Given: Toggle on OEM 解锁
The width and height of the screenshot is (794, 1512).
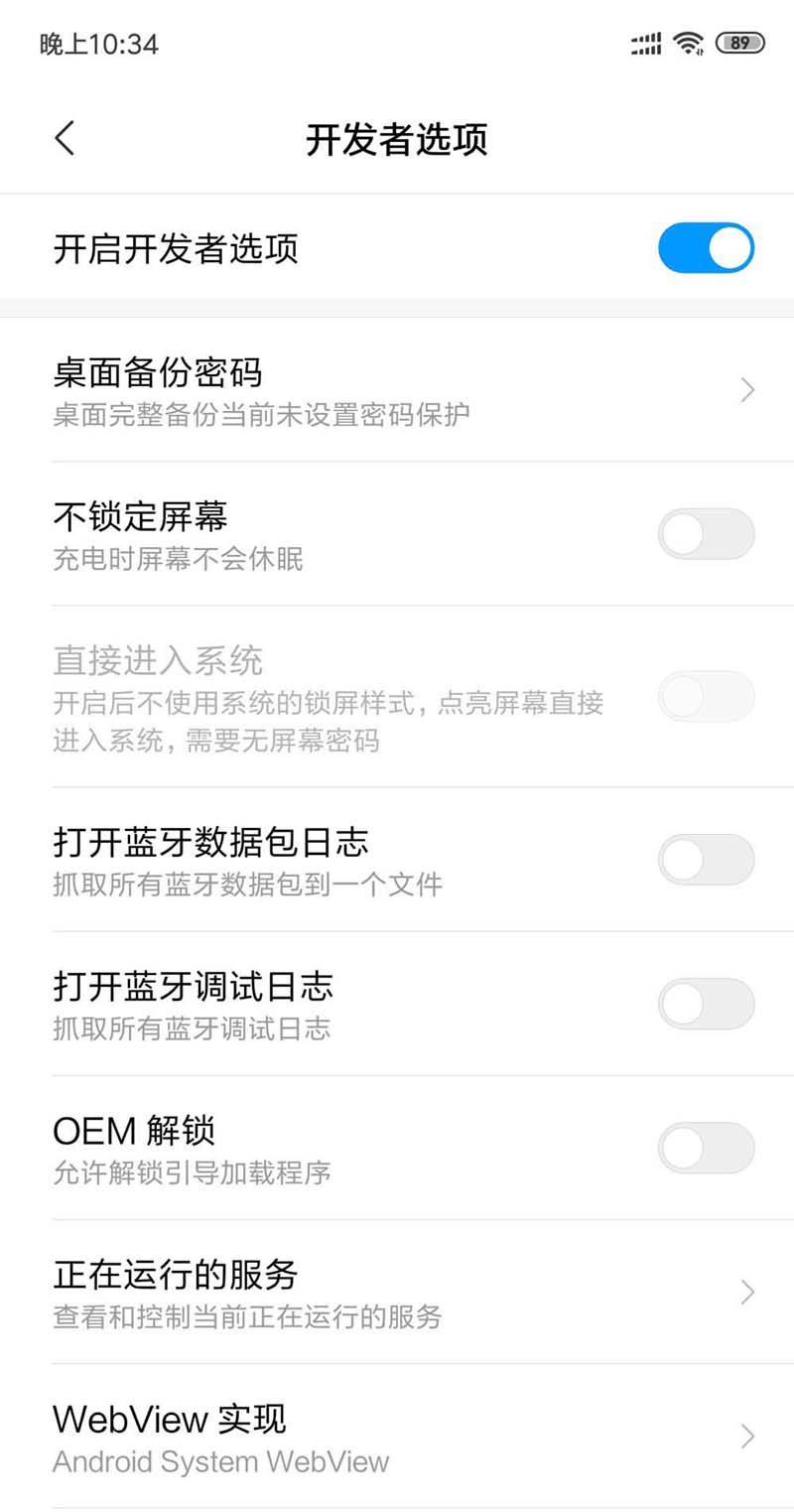Looking at the screenshot, I should 706,1148.
